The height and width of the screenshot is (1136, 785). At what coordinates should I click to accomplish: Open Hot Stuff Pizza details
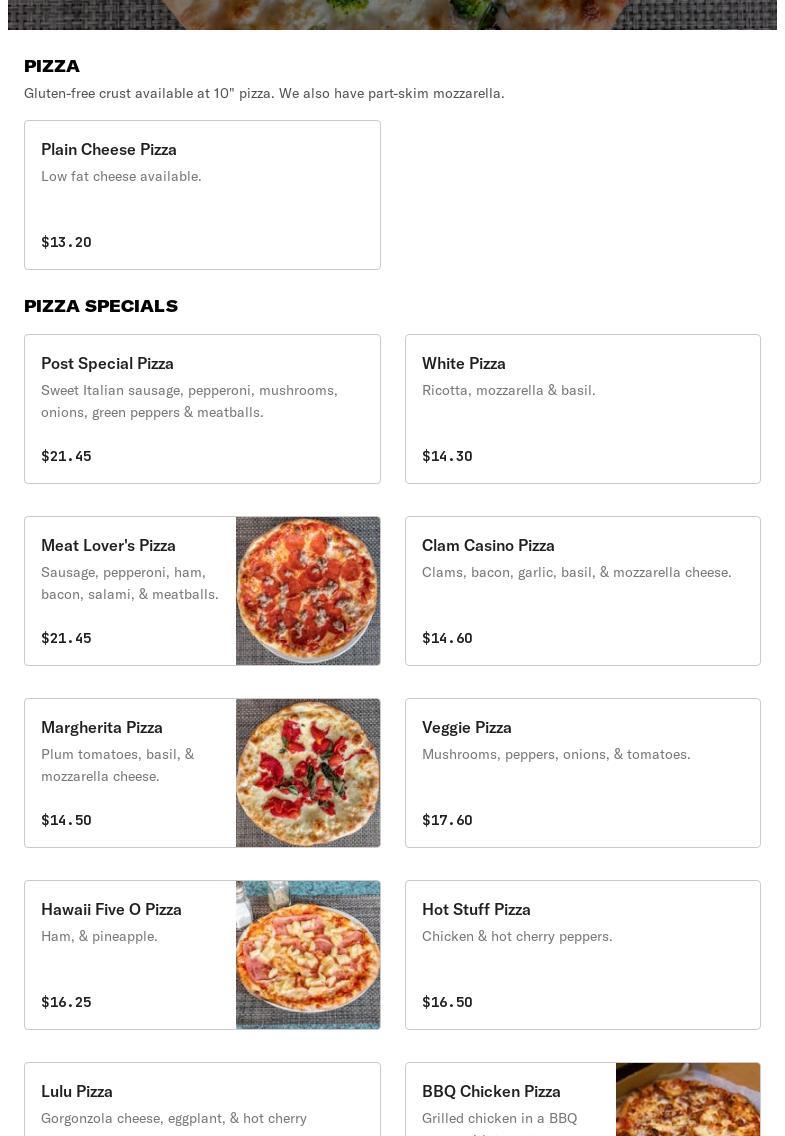[x=582, y=955]
